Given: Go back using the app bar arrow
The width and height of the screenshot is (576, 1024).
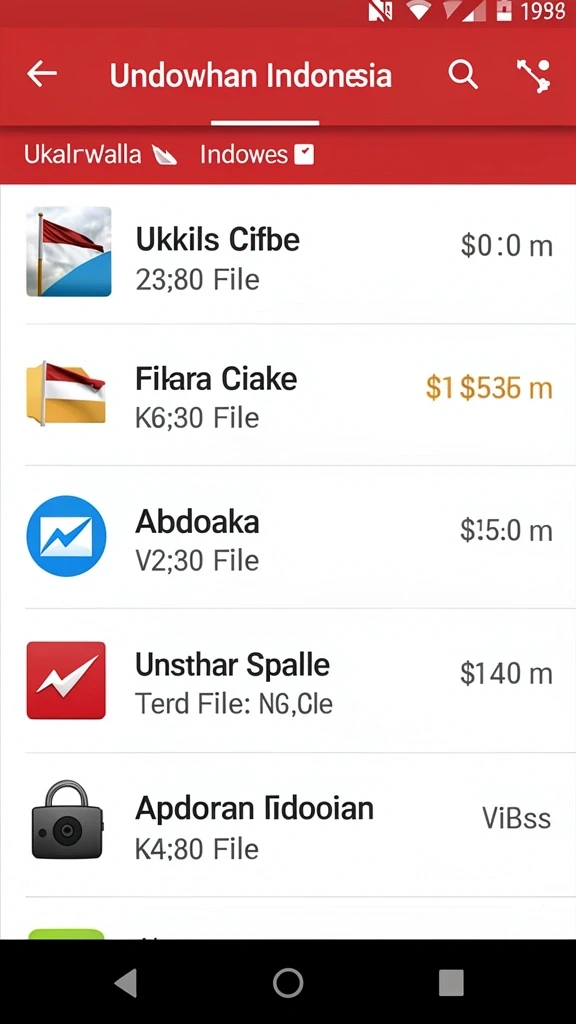Looking at the screenshot, I should [42, 74].
